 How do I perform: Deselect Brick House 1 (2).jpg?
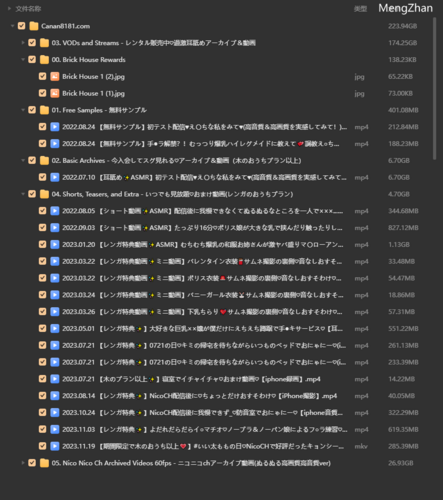(42, 76)
